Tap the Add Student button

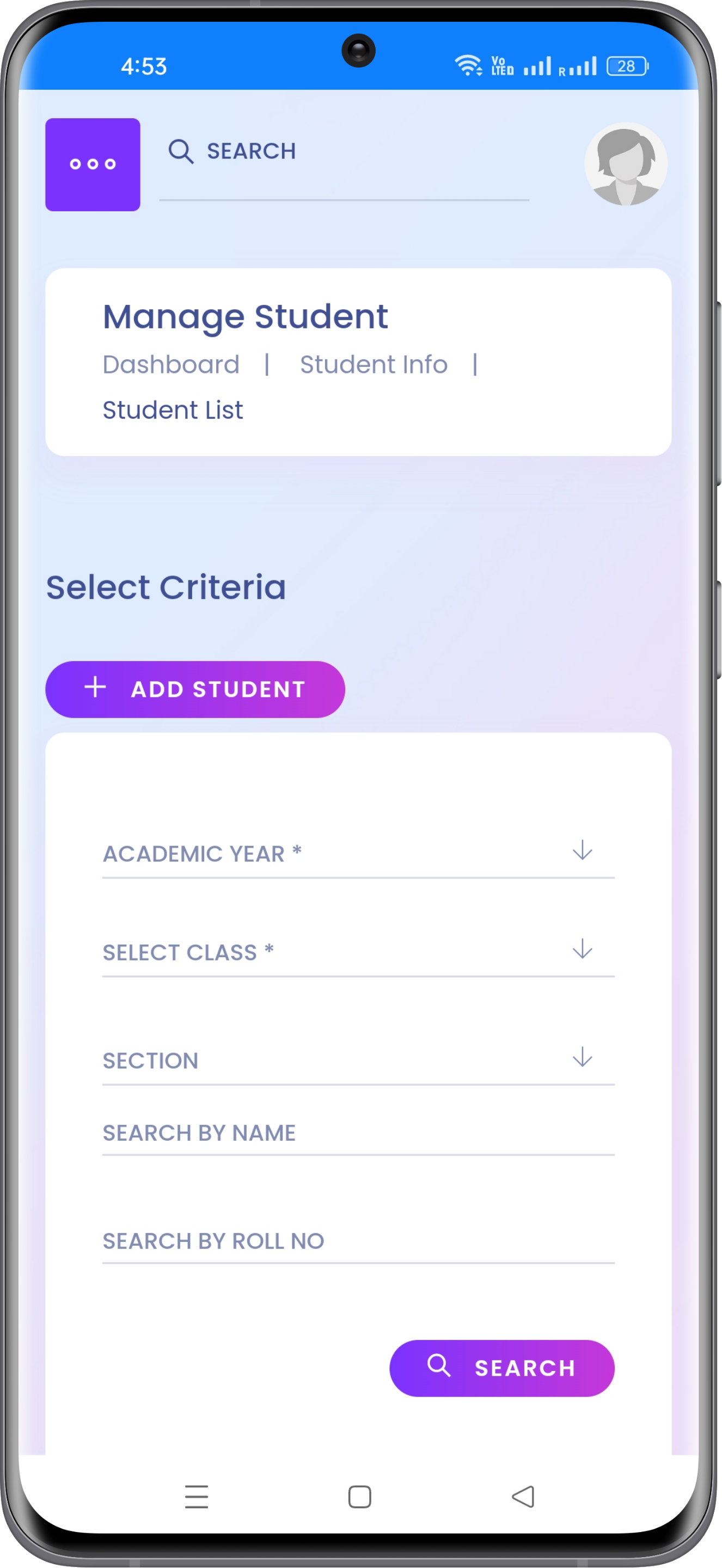[x=195, y=689]
